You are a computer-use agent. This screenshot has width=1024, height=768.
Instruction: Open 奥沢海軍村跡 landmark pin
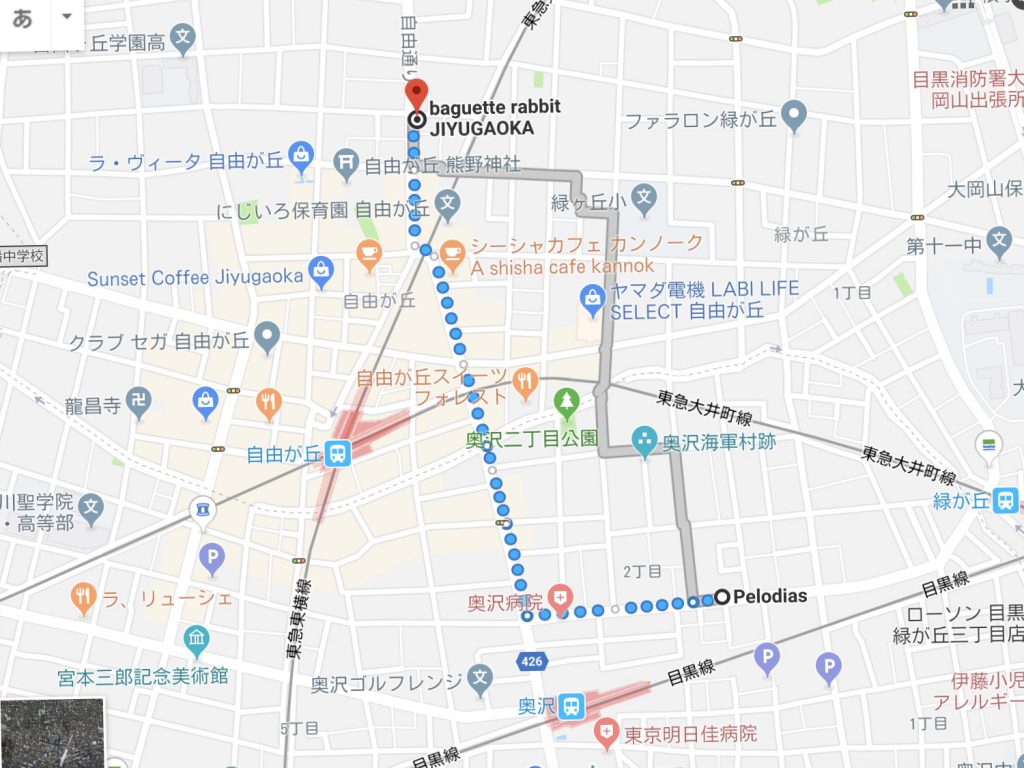pos(644,438)
